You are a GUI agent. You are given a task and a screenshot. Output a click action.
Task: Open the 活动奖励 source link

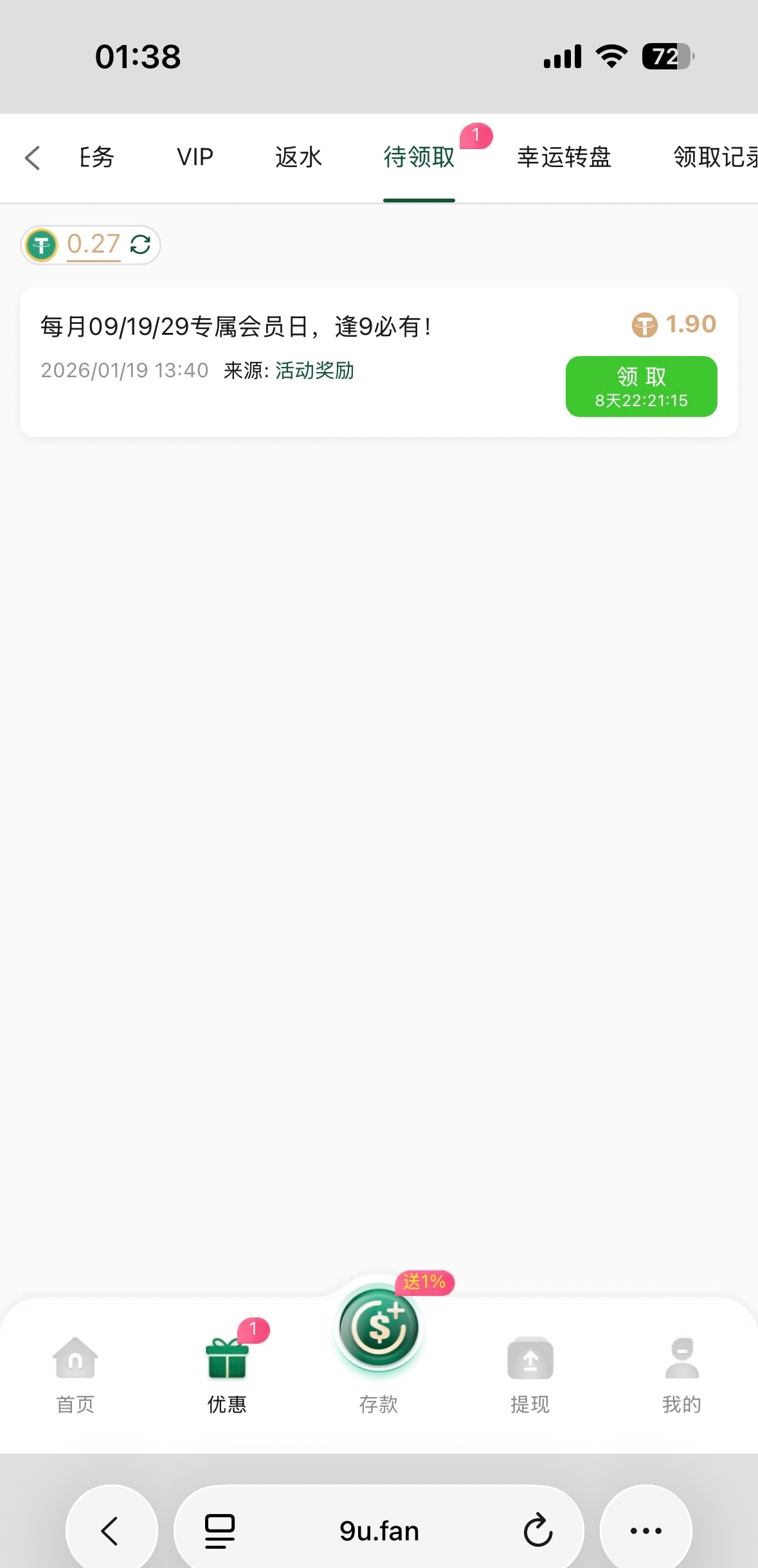[314, 371]
